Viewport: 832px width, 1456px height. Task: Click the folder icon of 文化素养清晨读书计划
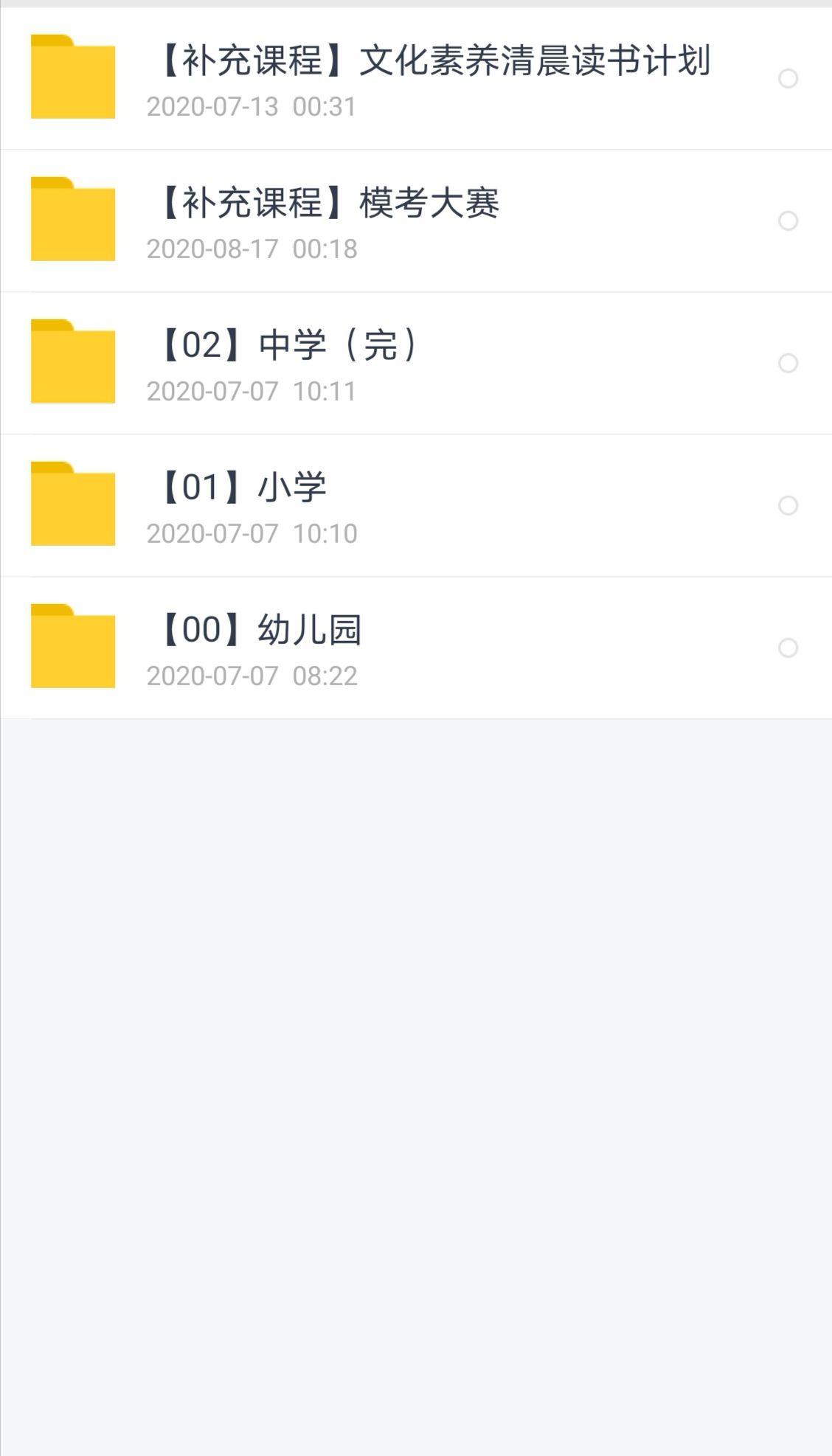pyautogui.click(x=72, y=76)
